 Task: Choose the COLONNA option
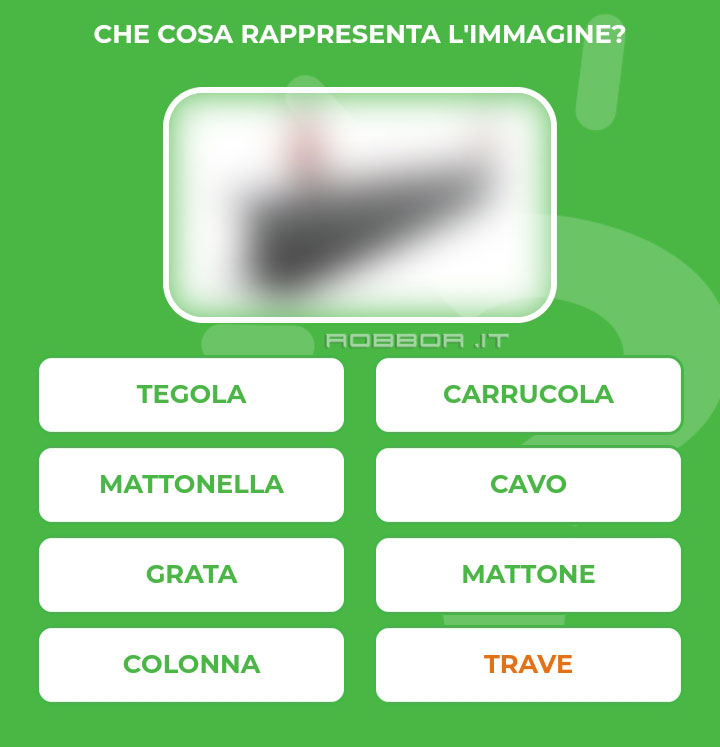(191, 664)
